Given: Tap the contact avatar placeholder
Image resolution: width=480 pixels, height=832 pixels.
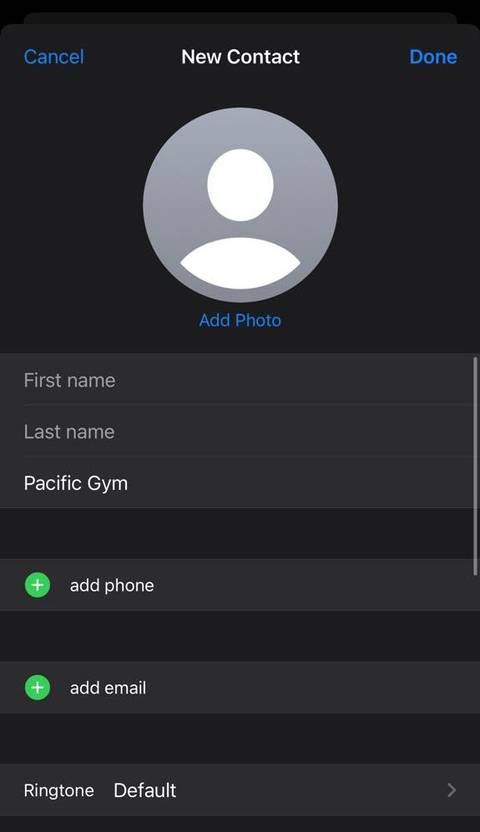Looking at the screenshot, I should pyautogui.click(x=240, y=205).
